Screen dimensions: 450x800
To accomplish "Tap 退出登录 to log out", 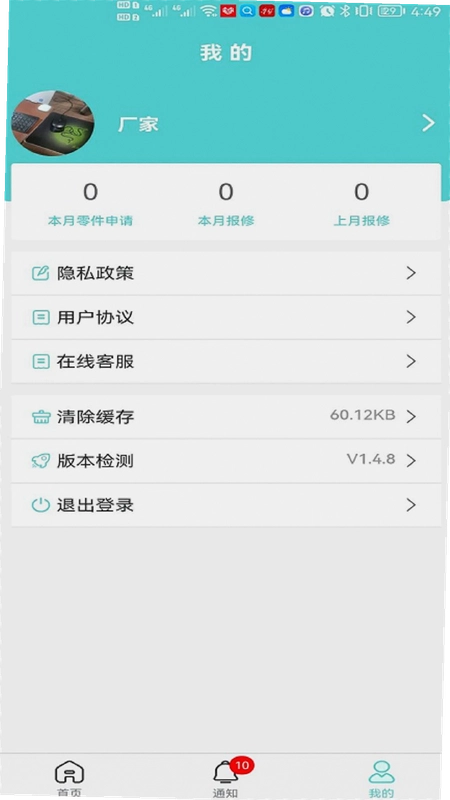I will (226, 505).
